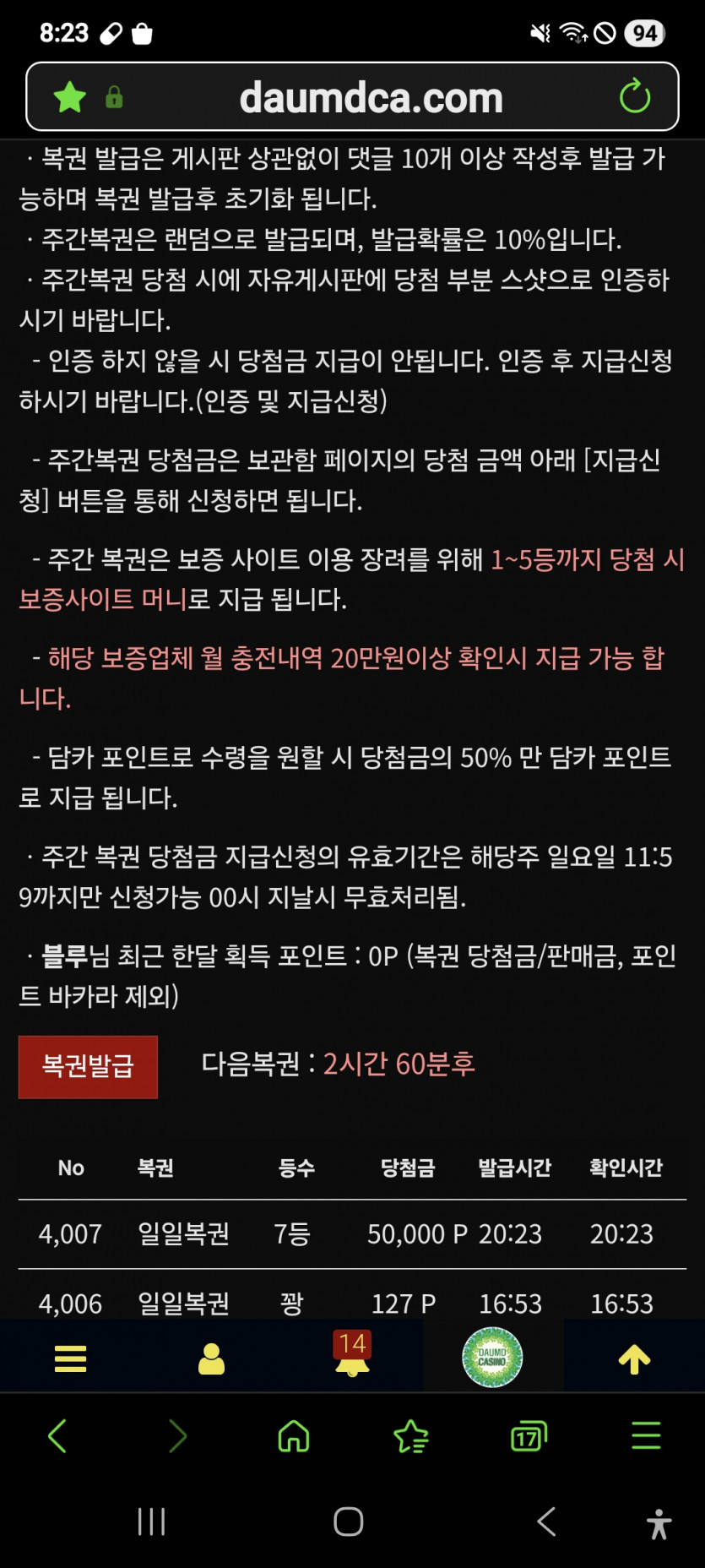Image resolution: width=705 pixels, height=1568 pixels.
Task: Open the daumdca.com address bar
Action: (371, 97)
